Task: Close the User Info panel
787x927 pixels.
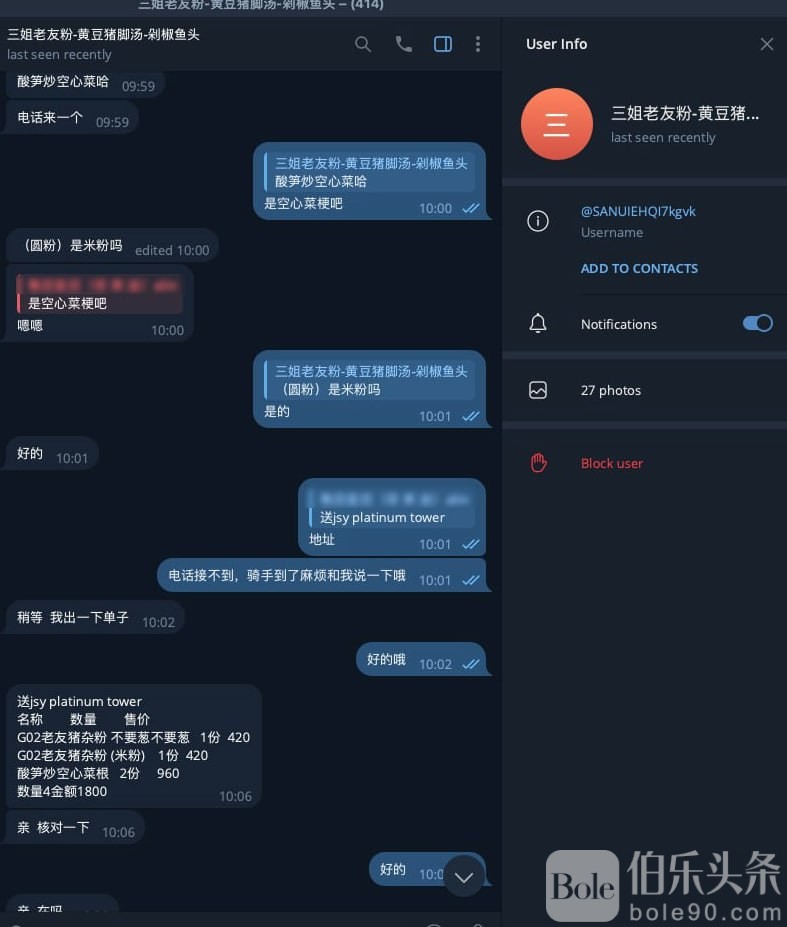Action: point(766,44)
